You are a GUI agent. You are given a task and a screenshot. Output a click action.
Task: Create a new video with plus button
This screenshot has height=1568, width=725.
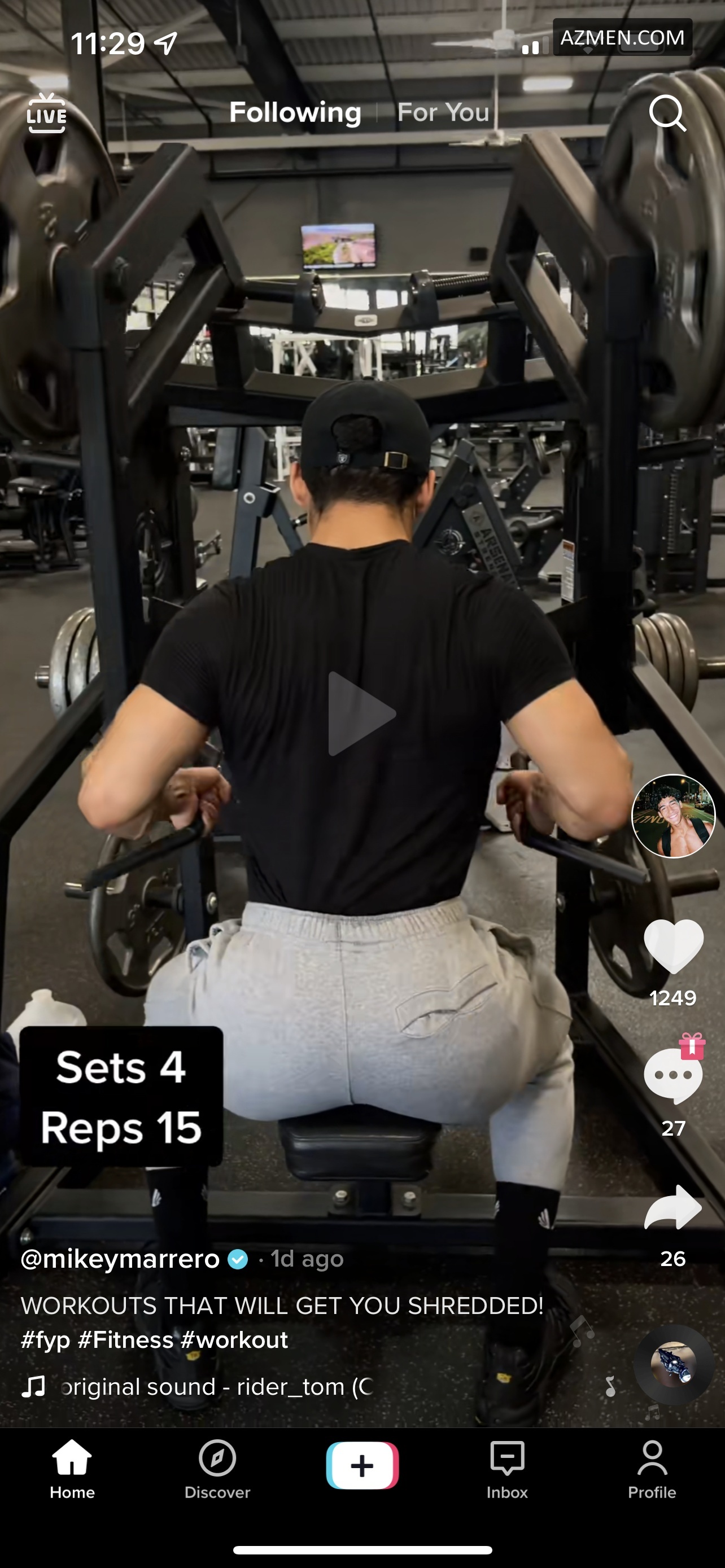(362, 1466)
